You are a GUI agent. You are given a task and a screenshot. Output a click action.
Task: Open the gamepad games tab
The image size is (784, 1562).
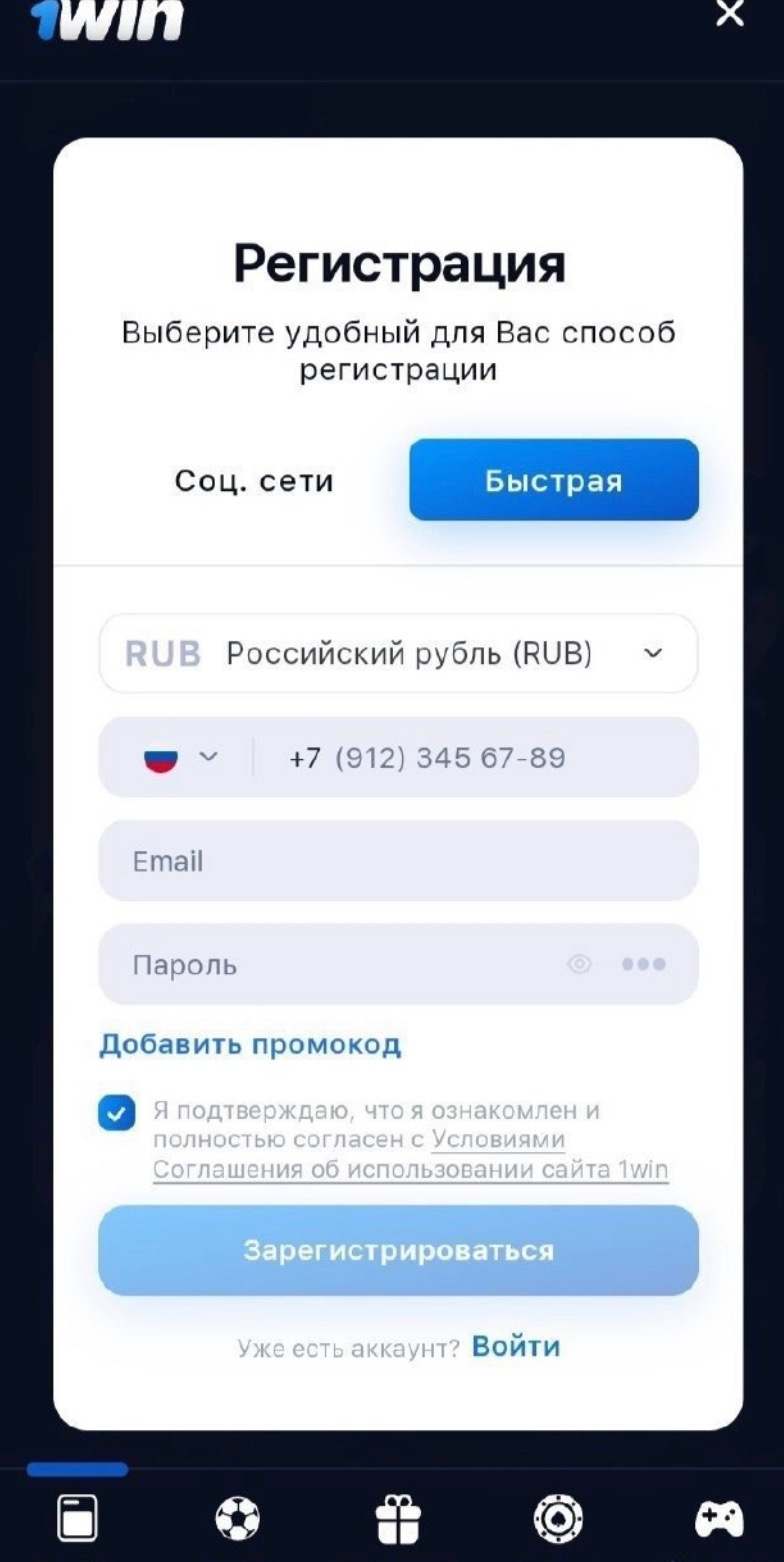click(x=719, y=1520)
